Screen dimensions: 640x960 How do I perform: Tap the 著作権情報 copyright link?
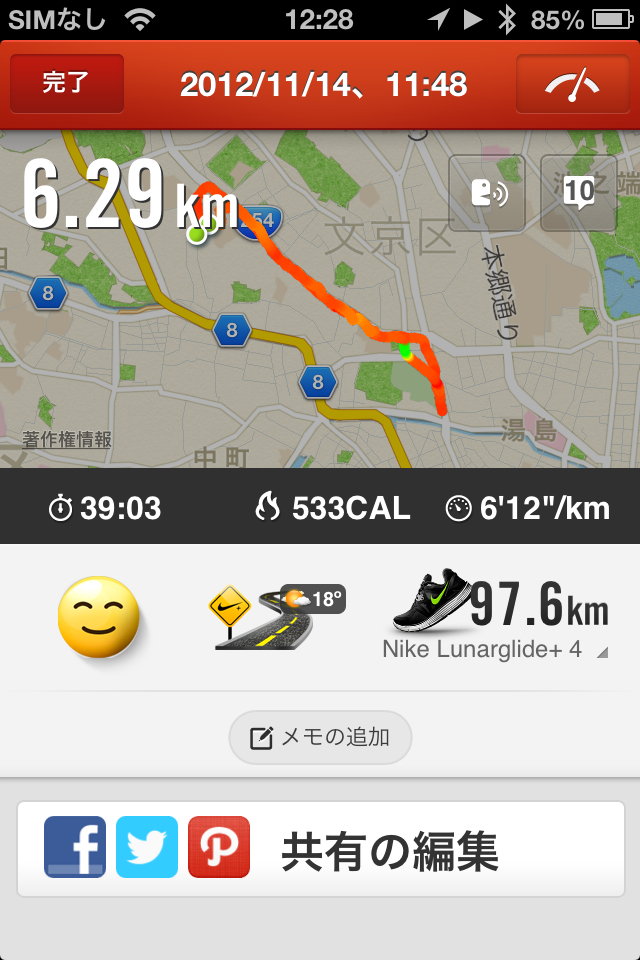[x=67, y=440]
